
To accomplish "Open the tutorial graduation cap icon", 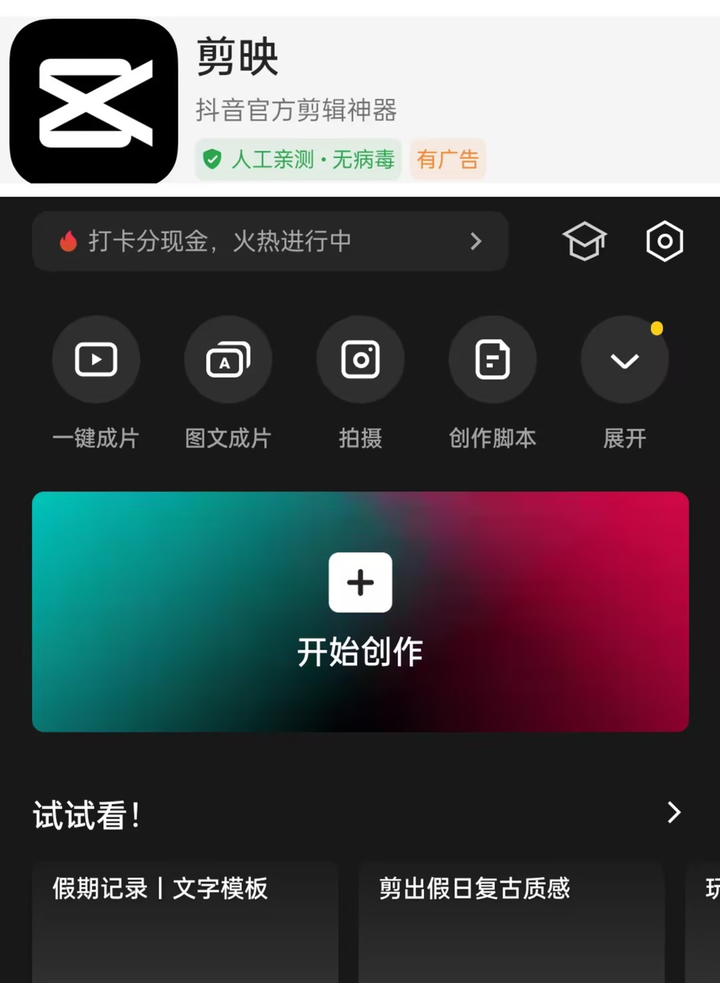I will coord(585,240).
